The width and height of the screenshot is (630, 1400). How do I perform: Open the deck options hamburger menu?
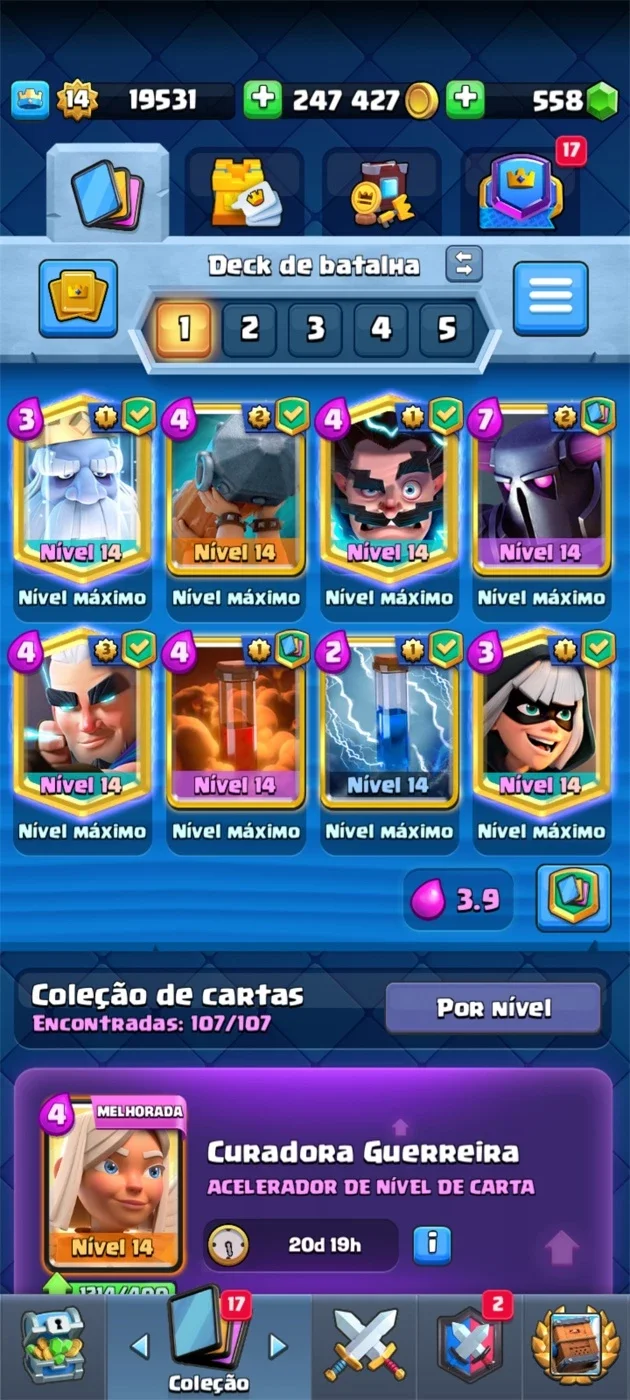(551, 297)
